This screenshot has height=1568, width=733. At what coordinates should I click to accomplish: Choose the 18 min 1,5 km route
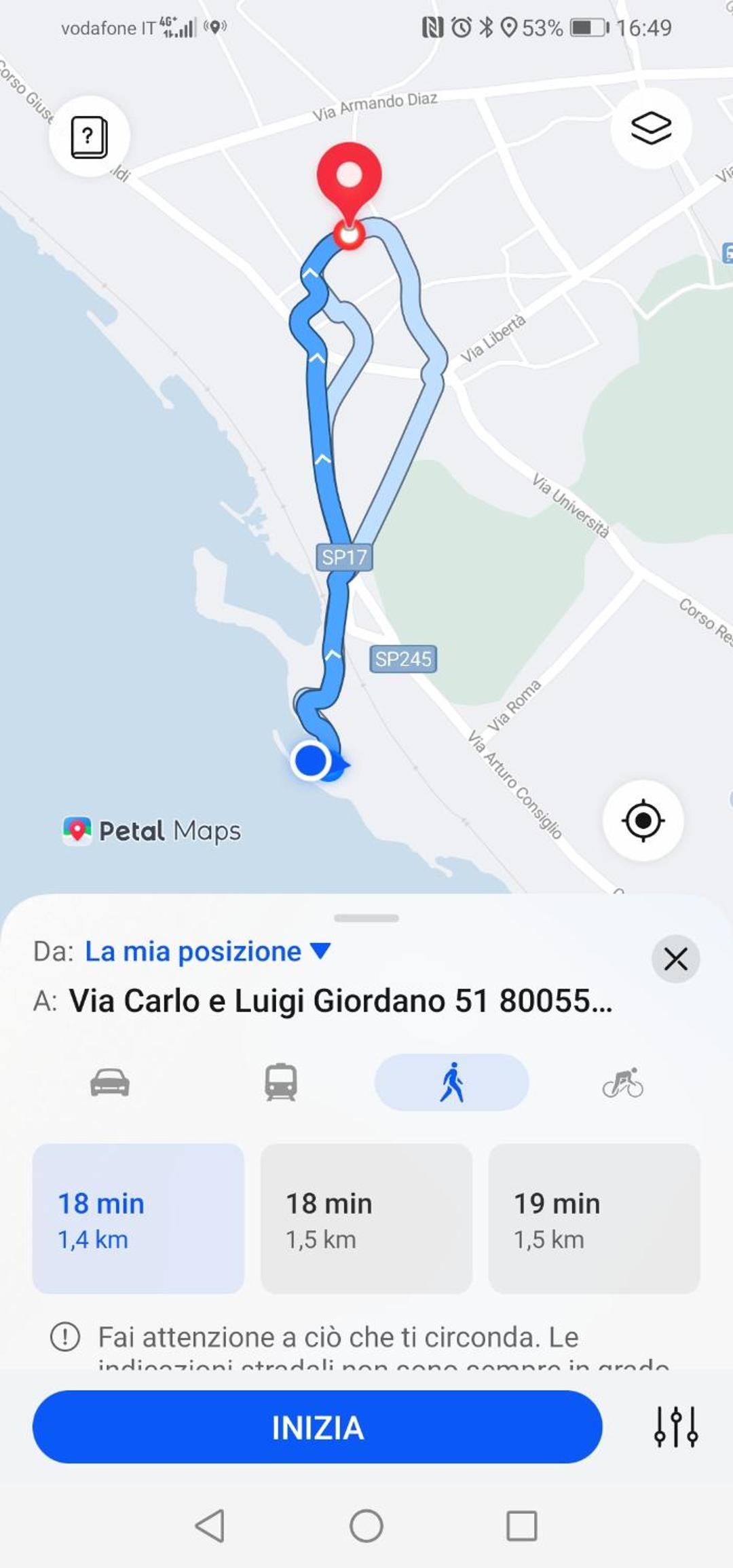pos(366,1219)
